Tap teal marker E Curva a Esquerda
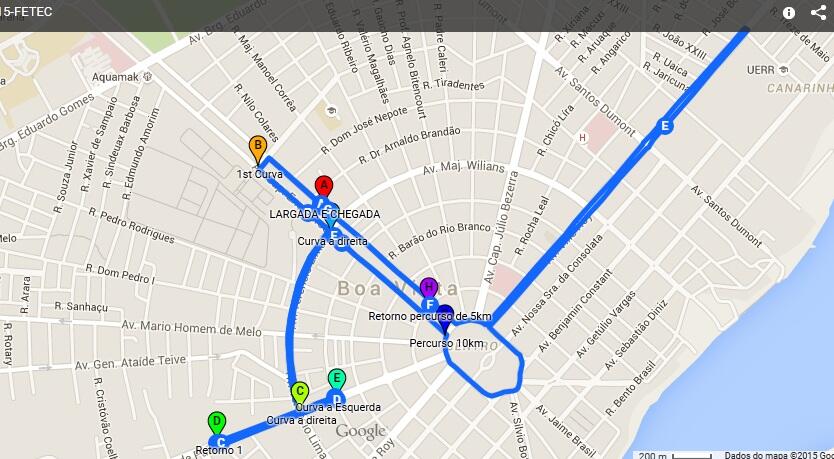This screenshot has height=459, width=834. pyautogui.click(x=337, y=379)
